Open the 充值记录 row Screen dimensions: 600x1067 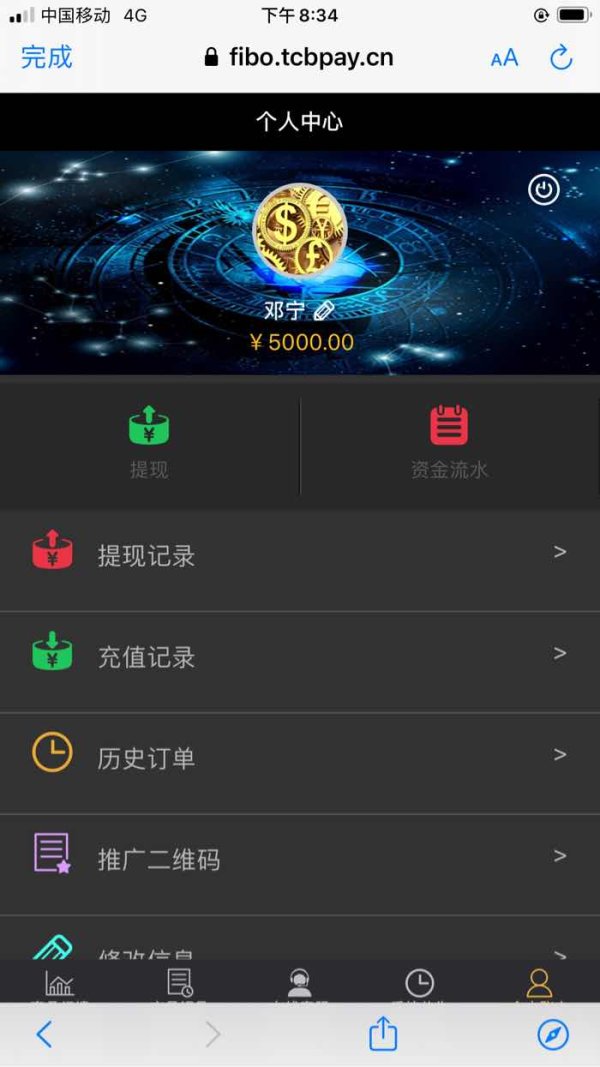[300, 657]
